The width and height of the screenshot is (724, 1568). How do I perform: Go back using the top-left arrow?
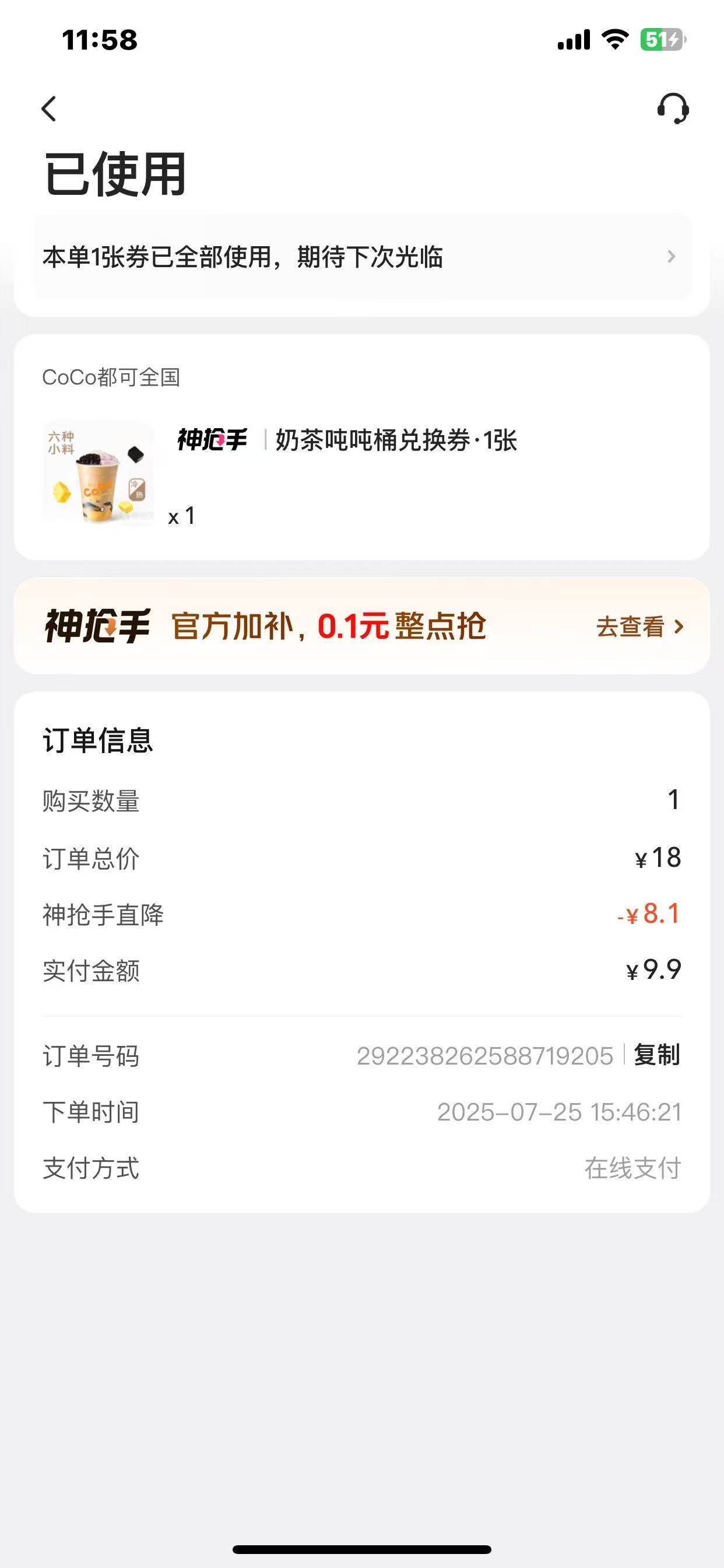tap(50, 109)
